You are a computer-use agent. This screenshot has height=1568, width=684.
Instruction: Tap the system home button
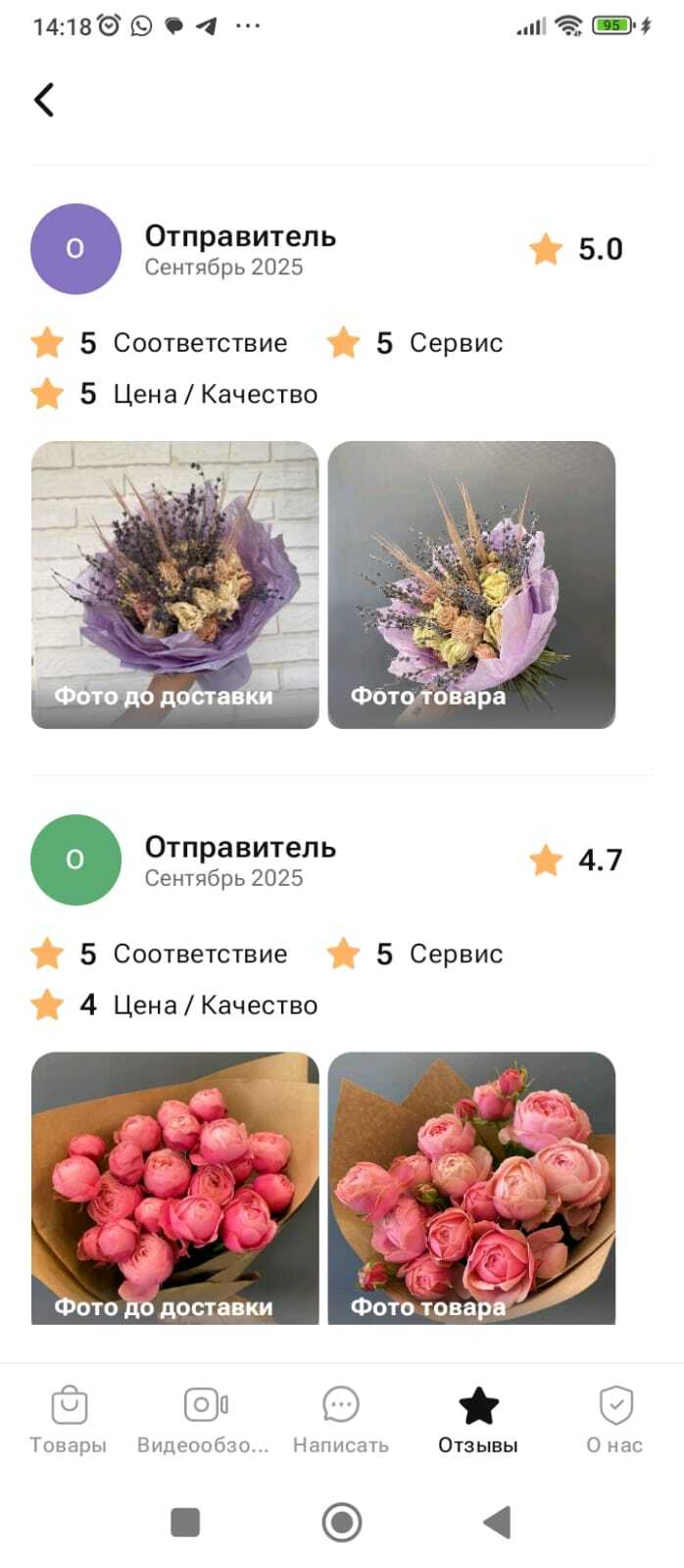coord(342,1522)
